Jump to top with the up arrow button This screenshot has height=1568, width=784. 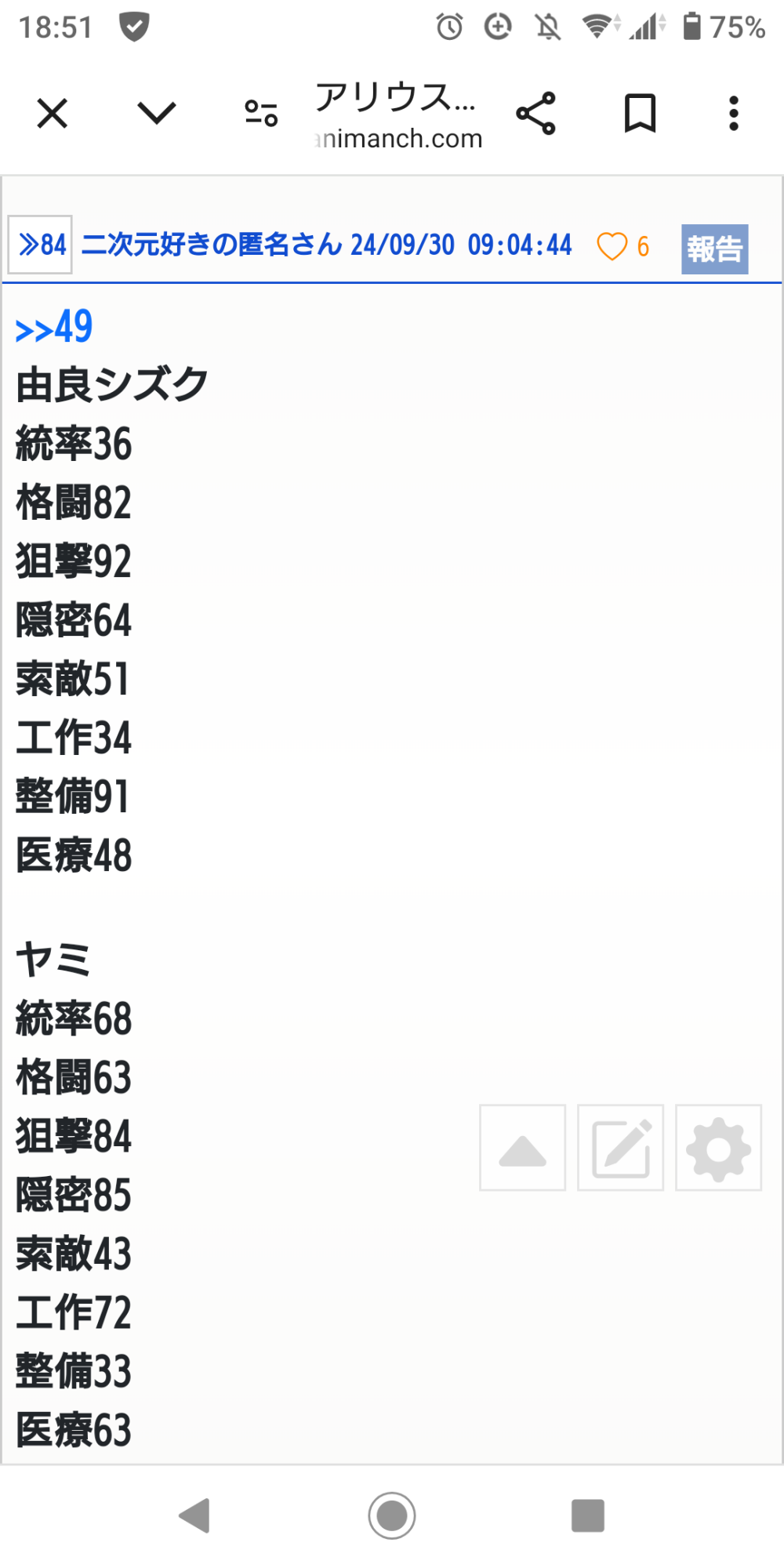click(522, 1148)
